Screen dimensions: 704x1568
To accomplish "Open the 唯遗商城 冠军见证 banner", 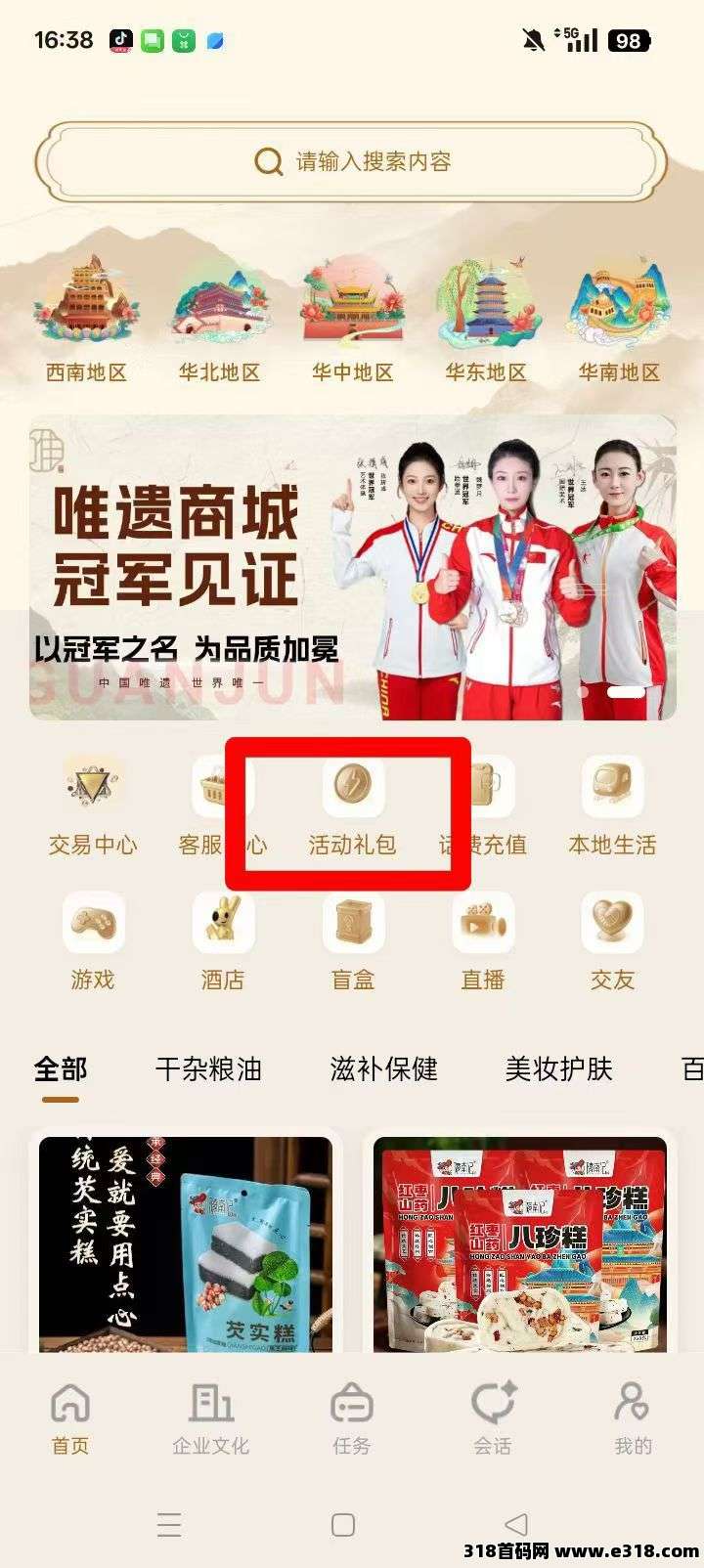I will coord(352,567).
